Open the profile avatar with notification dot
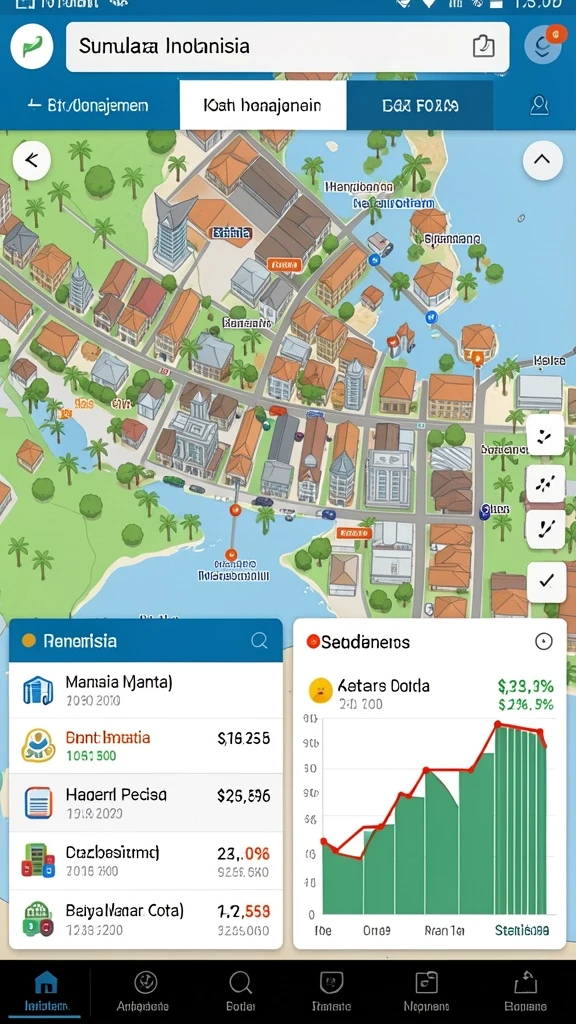 coord(543,45)
